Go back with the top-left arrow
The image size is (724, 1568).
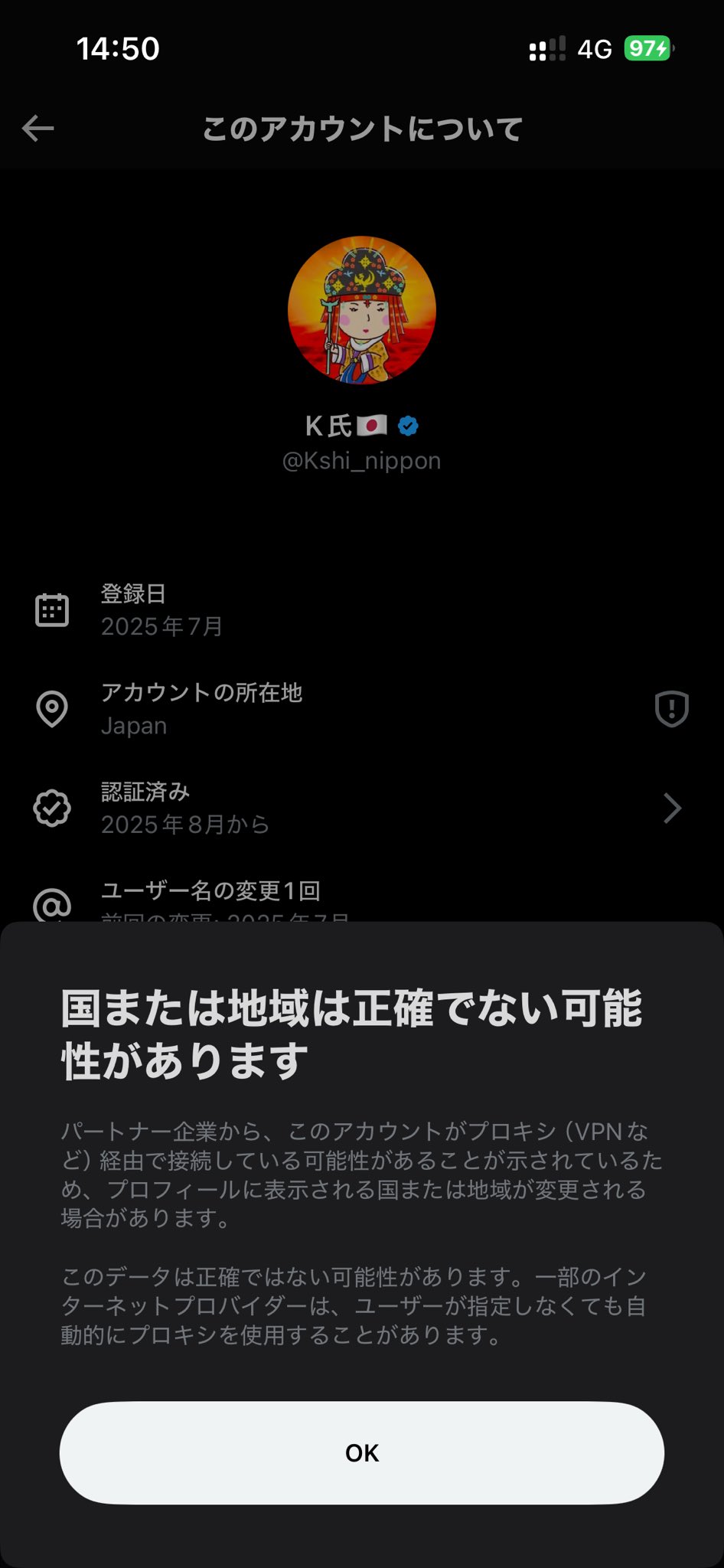[x=38, y=129]
